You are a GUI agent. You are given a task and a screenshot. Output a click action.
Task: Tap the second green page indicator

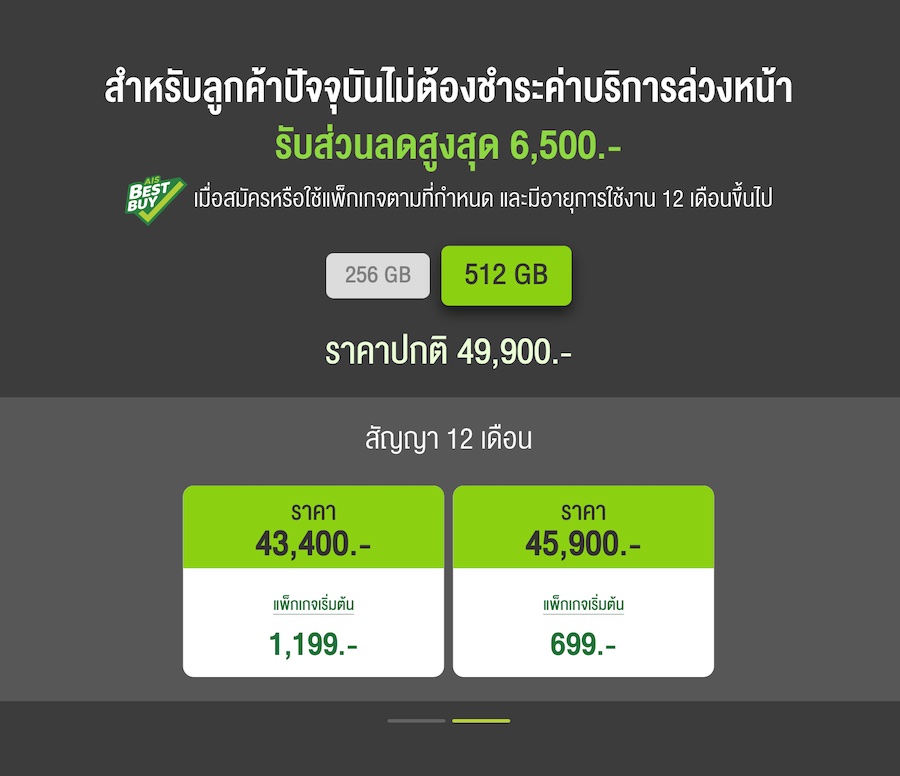tap(481, 720)
